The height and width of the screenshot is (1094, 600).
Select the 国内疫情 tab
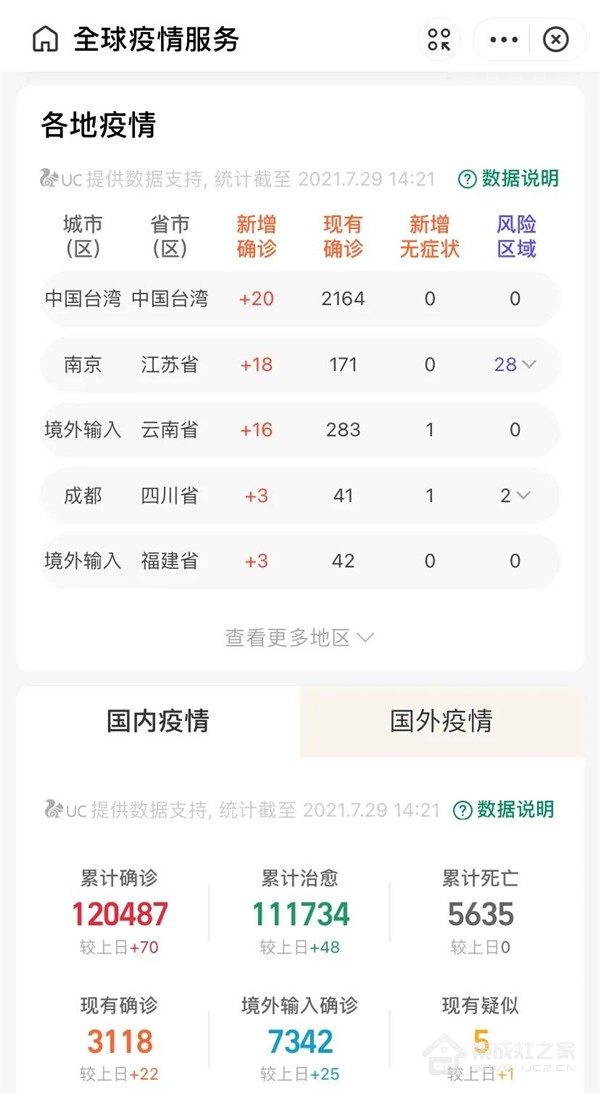click(158, 721)
